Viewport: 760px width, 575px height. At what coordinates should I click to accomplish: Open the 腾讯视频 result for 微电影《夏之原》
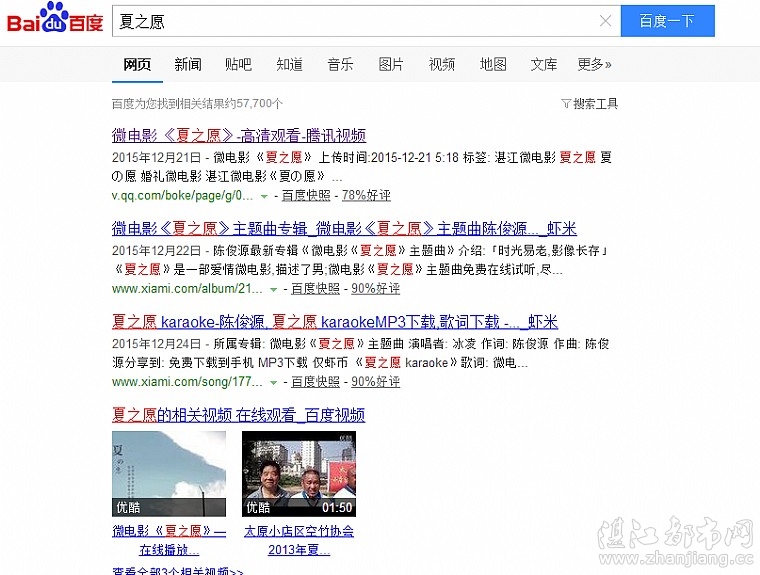238,135
